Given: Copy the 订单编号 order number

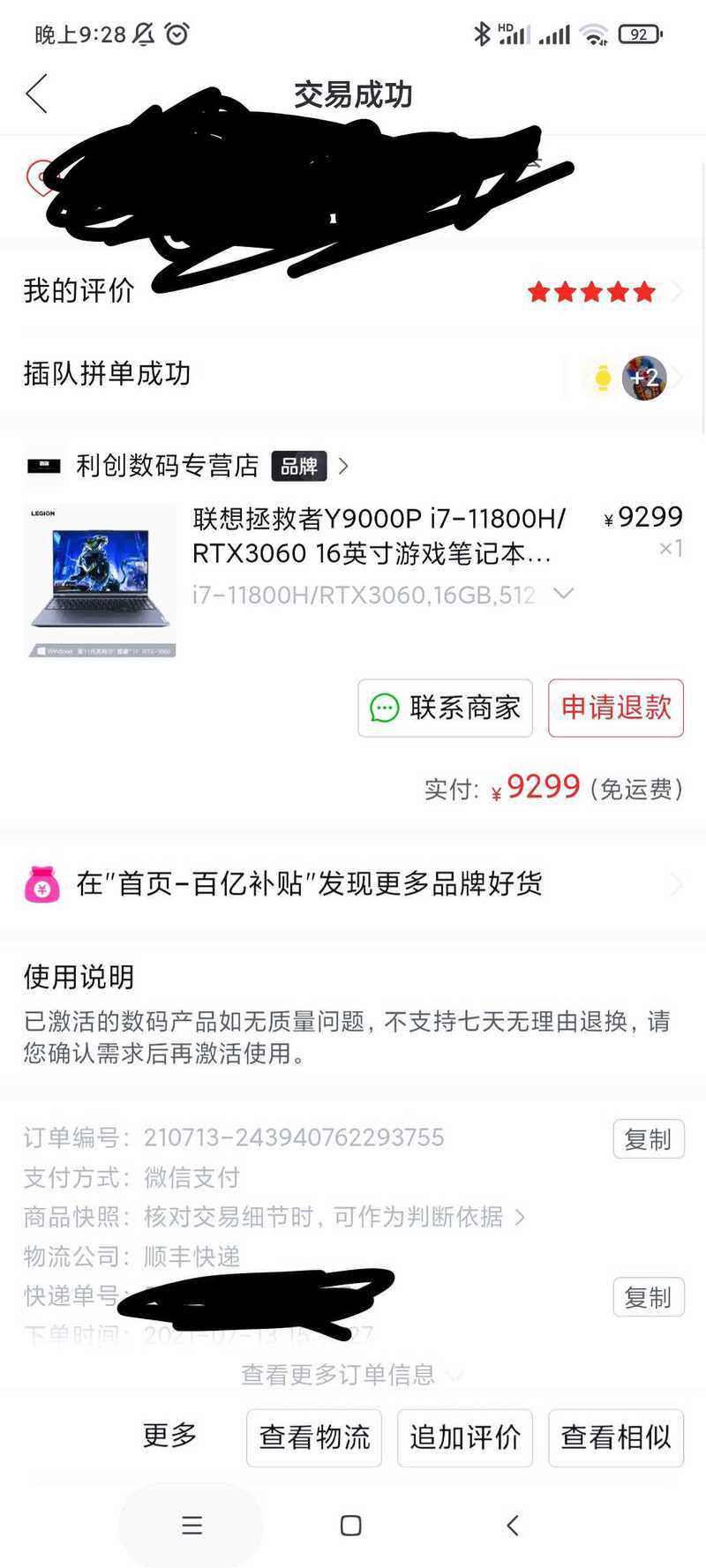Looking at the screenshot, I should tap(648, 1139).
